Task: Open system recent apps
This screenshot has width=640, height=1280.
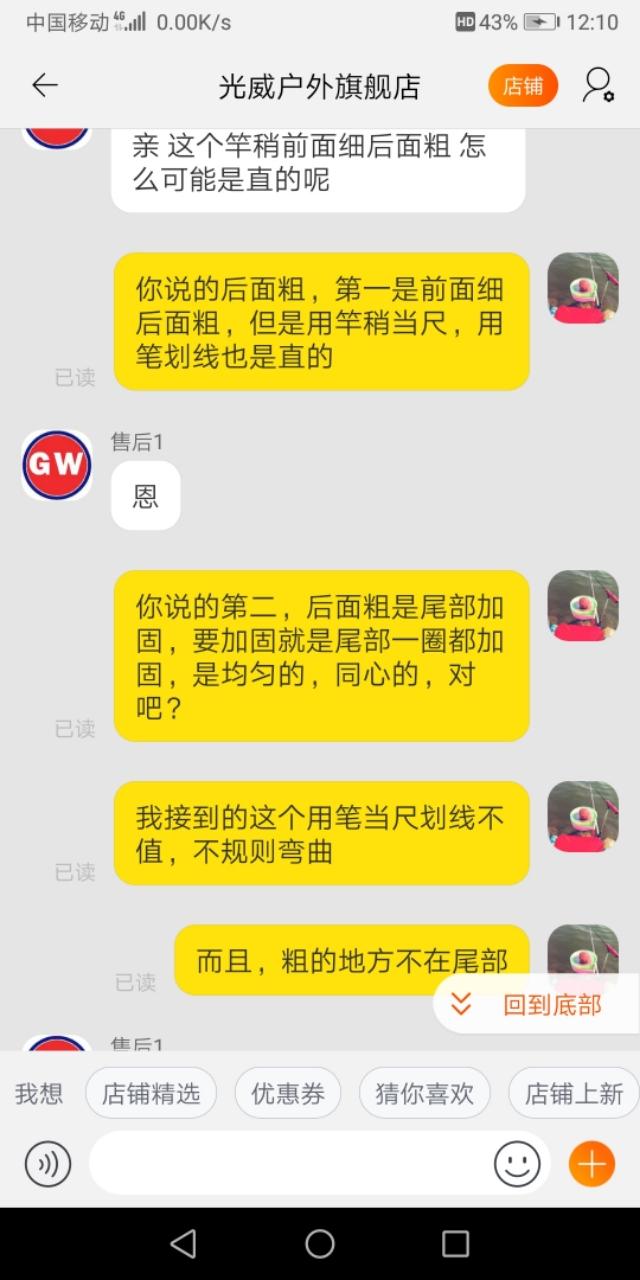Action: [x=455, y=1243]
